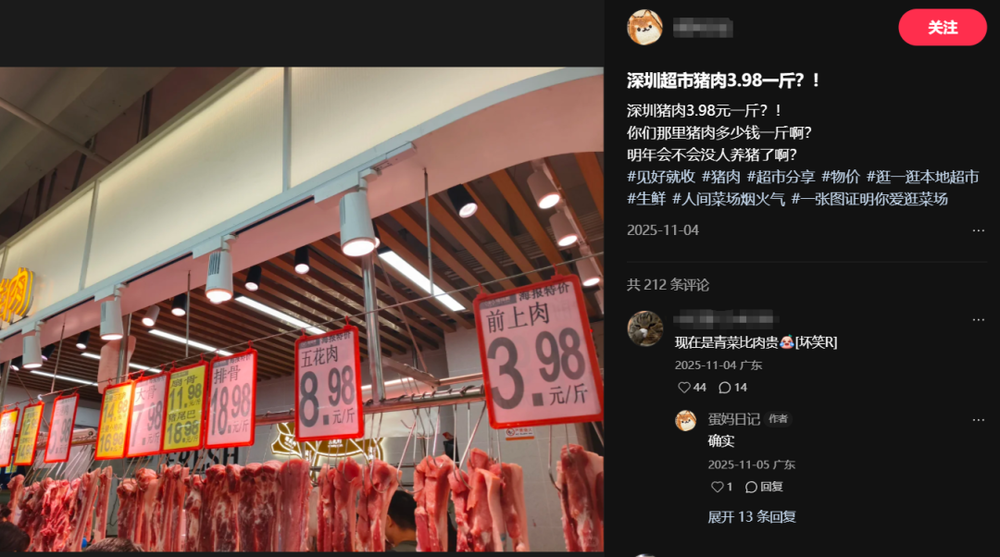
Task: Open the post author's avatar
Action: tap(645, 27)
